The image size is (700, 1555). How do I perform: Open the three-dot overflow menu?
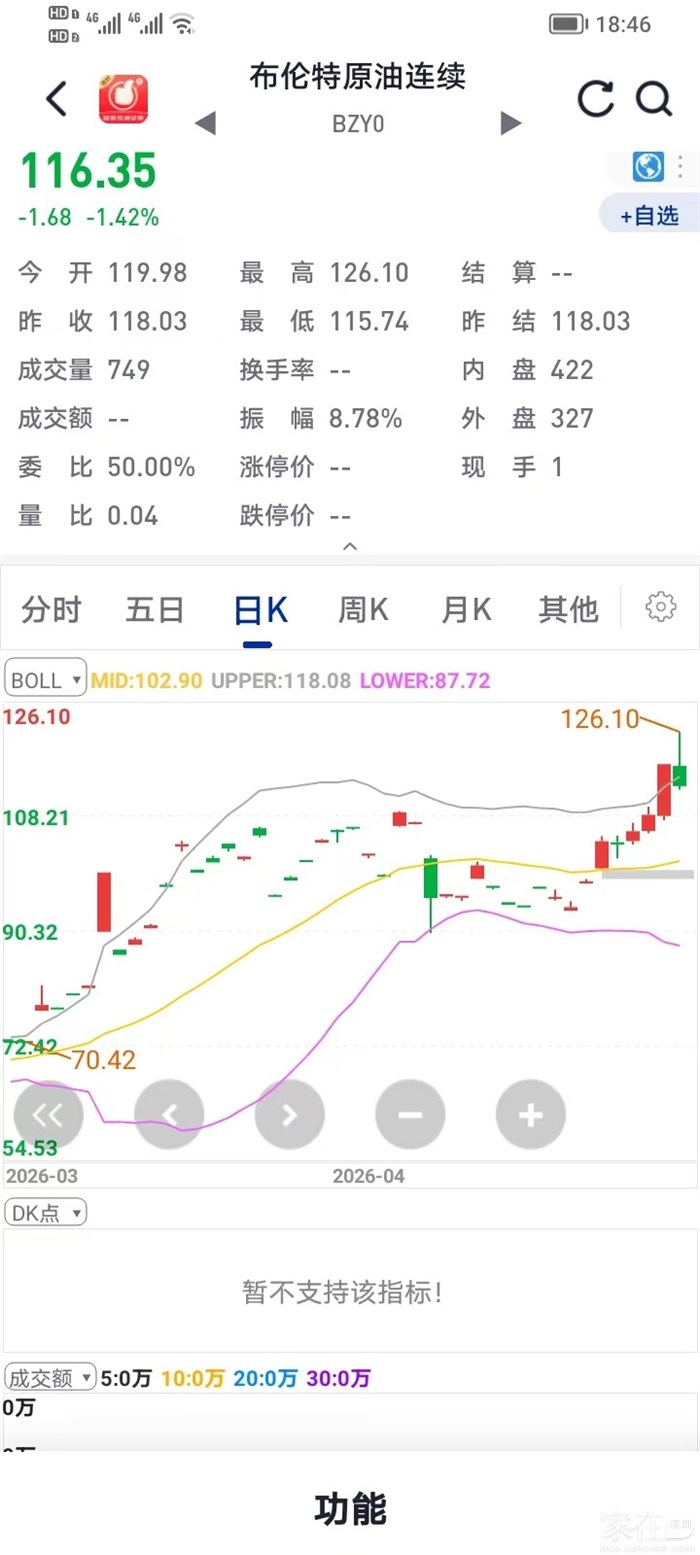click(x=681, y=166)
